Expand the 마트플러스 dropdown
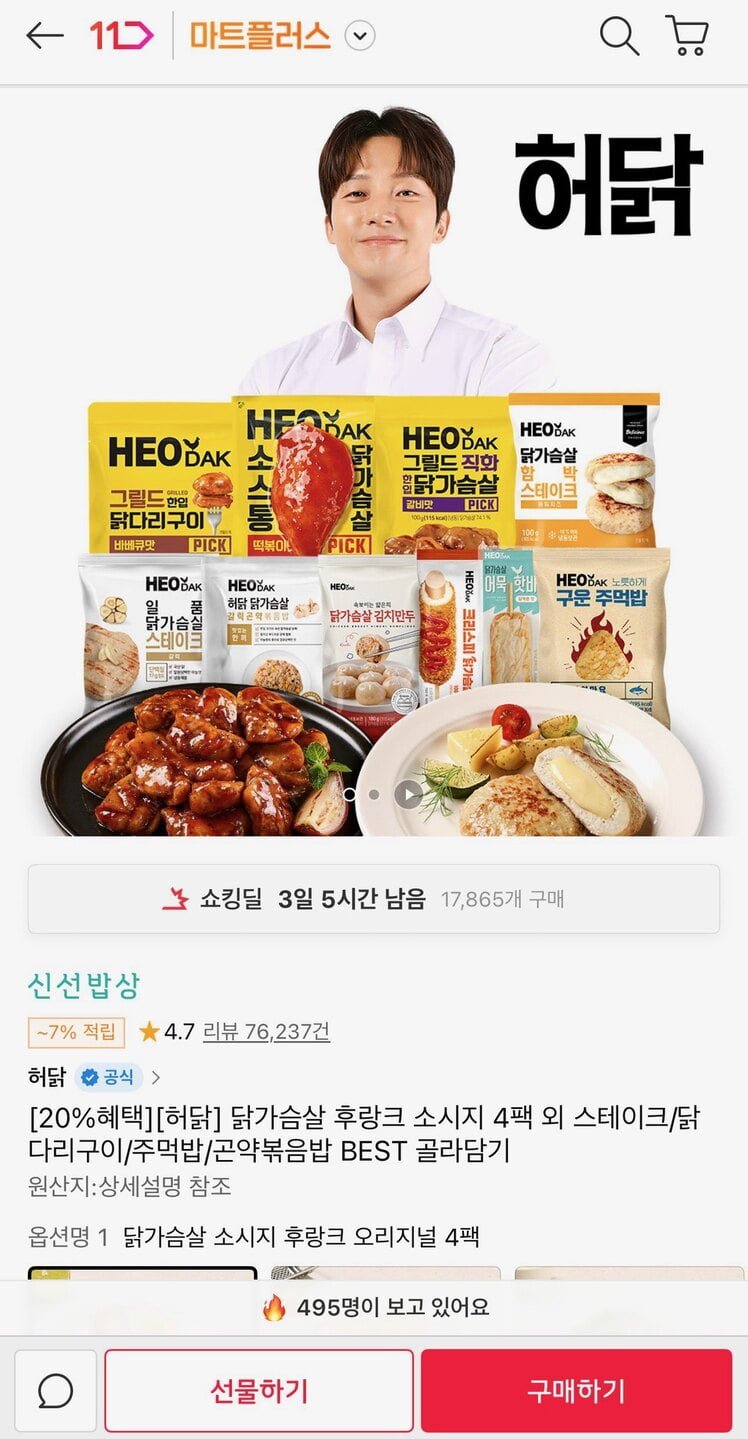Image resolution: width=748 pixels, height=1439 pixels. coord(360,37)
